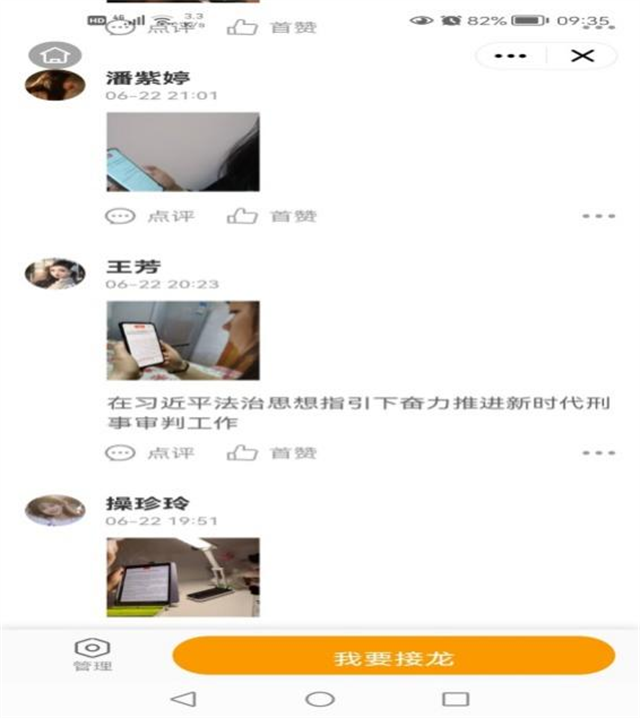
Task: Open more options for 王芳's post
Action: pos(598,453)
